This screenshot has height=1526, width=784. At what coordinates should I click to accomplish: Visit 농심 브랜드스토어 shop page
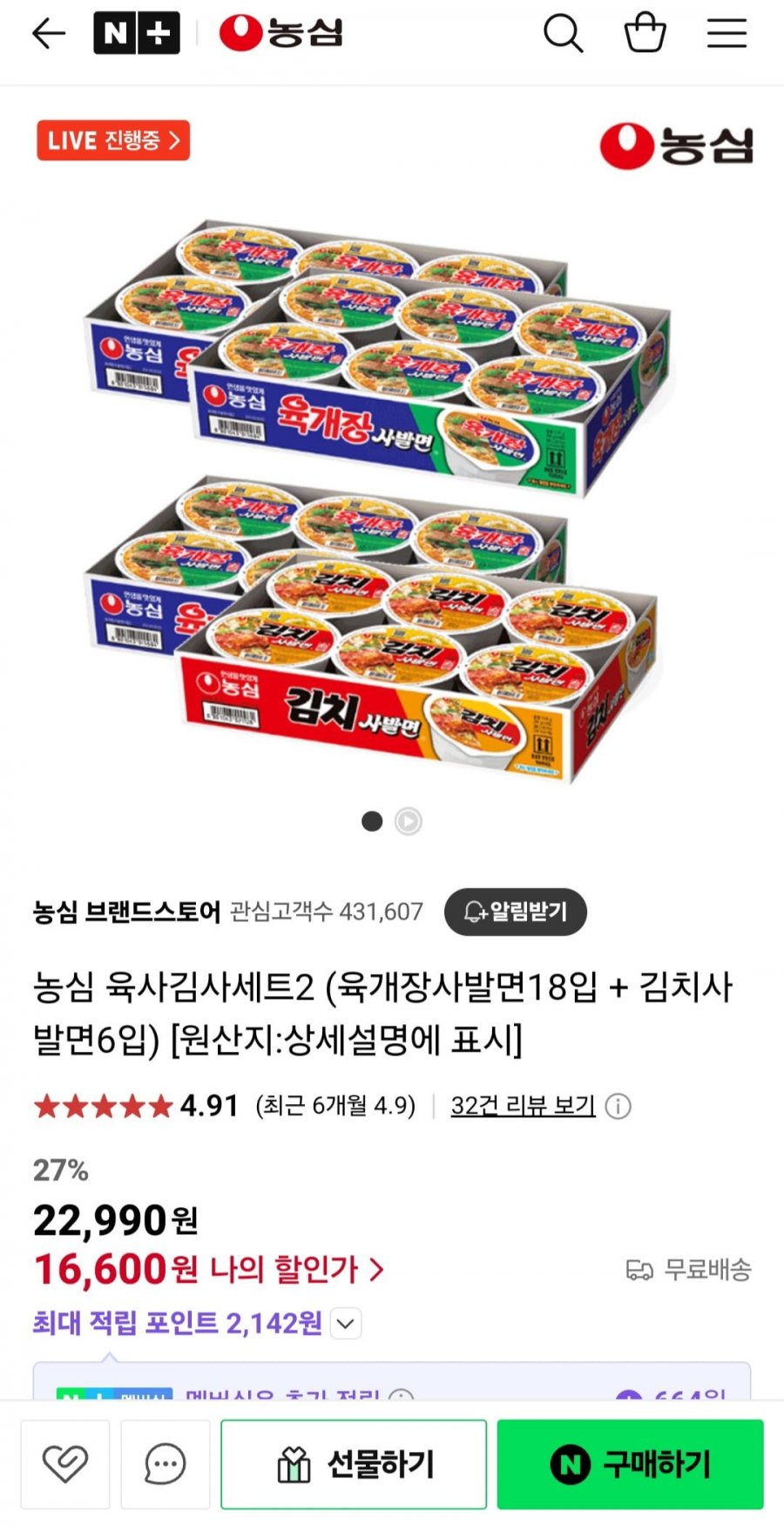pos(126,912)
